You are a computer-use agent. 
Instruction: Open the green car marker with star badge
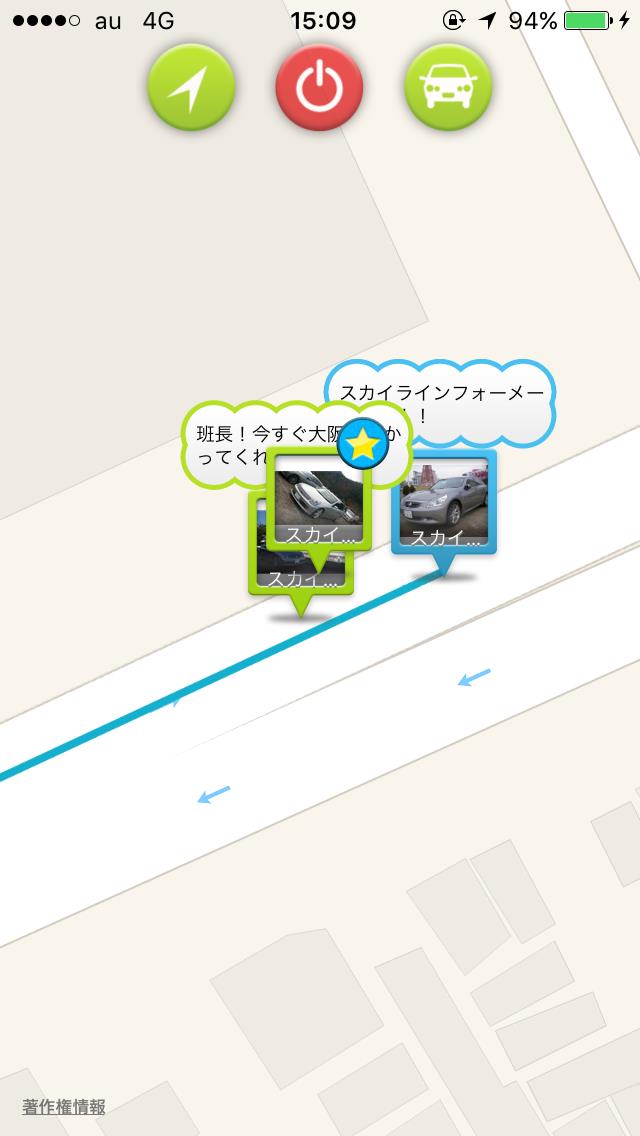click(x=319, y=501)
